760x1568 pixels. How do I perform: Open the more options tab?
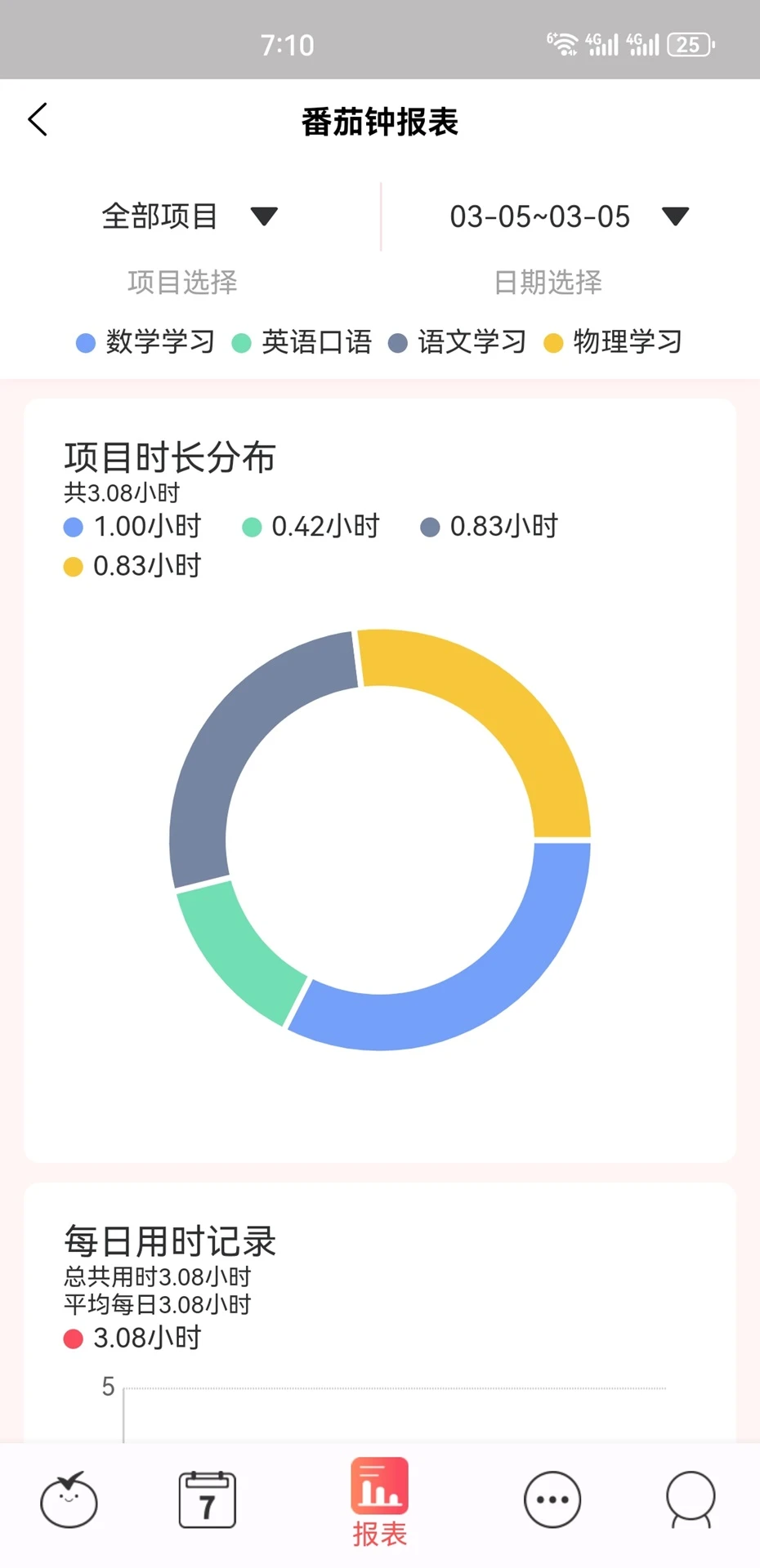(552, 1499)
